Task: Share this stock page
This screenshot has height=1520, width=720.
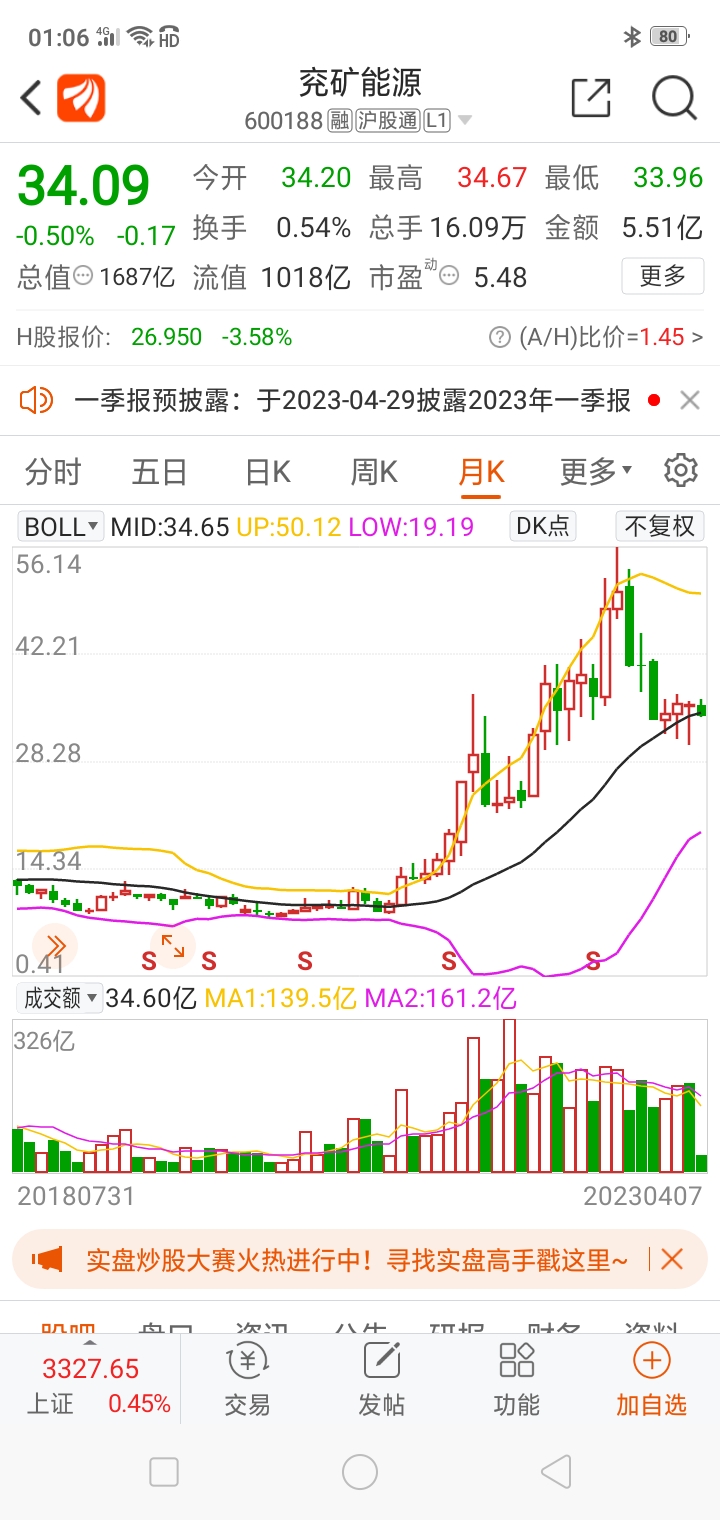Action: click(591, 98)
